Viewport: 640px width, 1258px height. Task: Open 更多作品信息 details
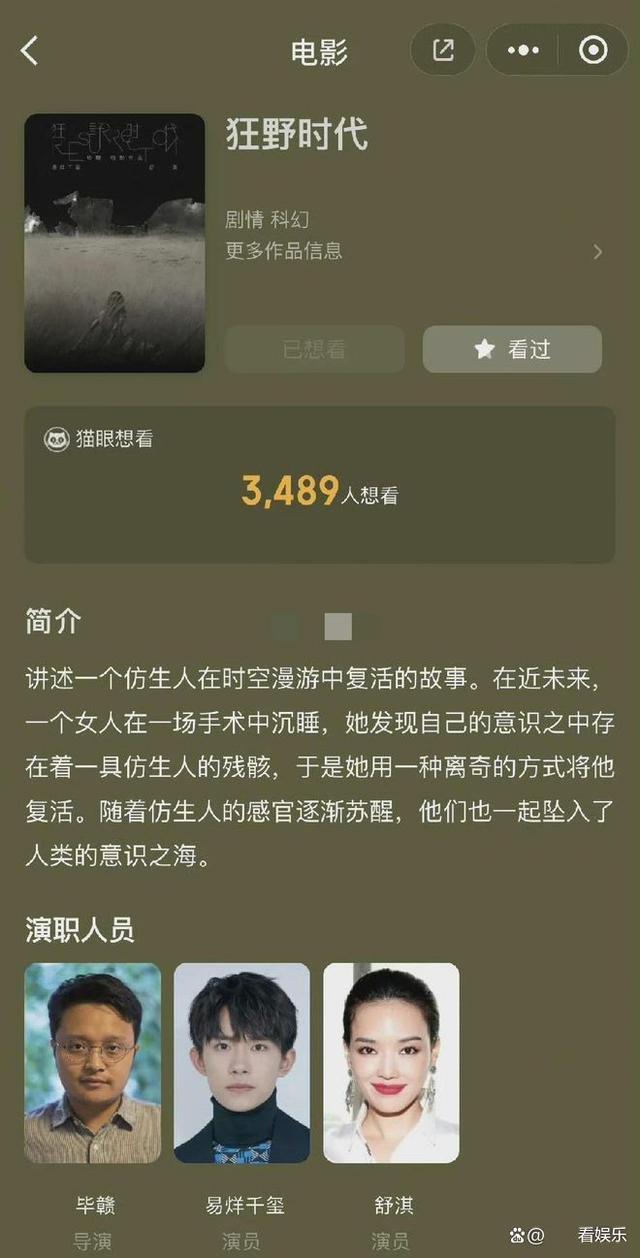pyautogui.click(x=410, y=251)
